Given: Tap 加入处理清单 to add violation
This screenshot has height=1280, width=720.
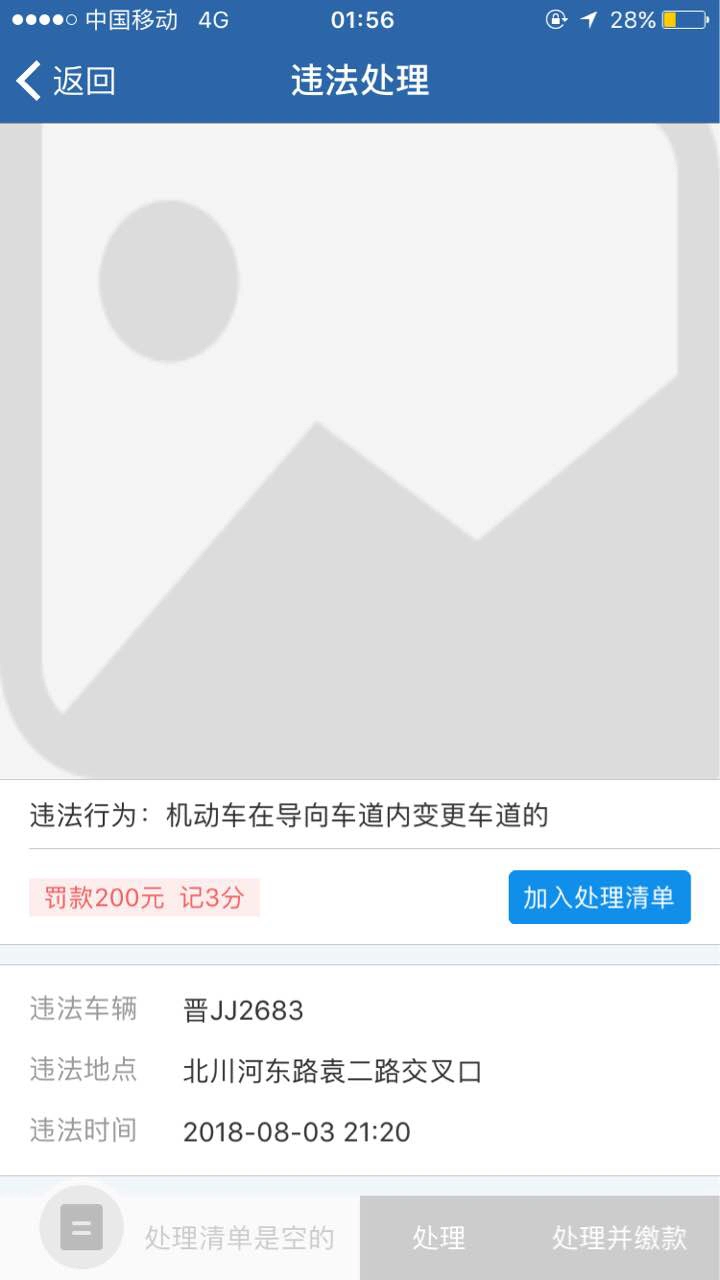Looking at the screenshot, I should tap(599, 897).
